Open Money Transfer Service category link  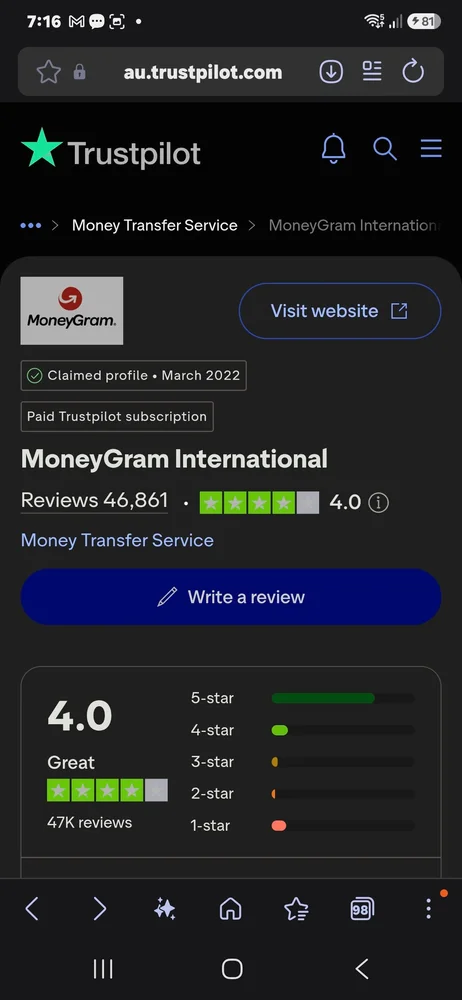coord(117,540)
